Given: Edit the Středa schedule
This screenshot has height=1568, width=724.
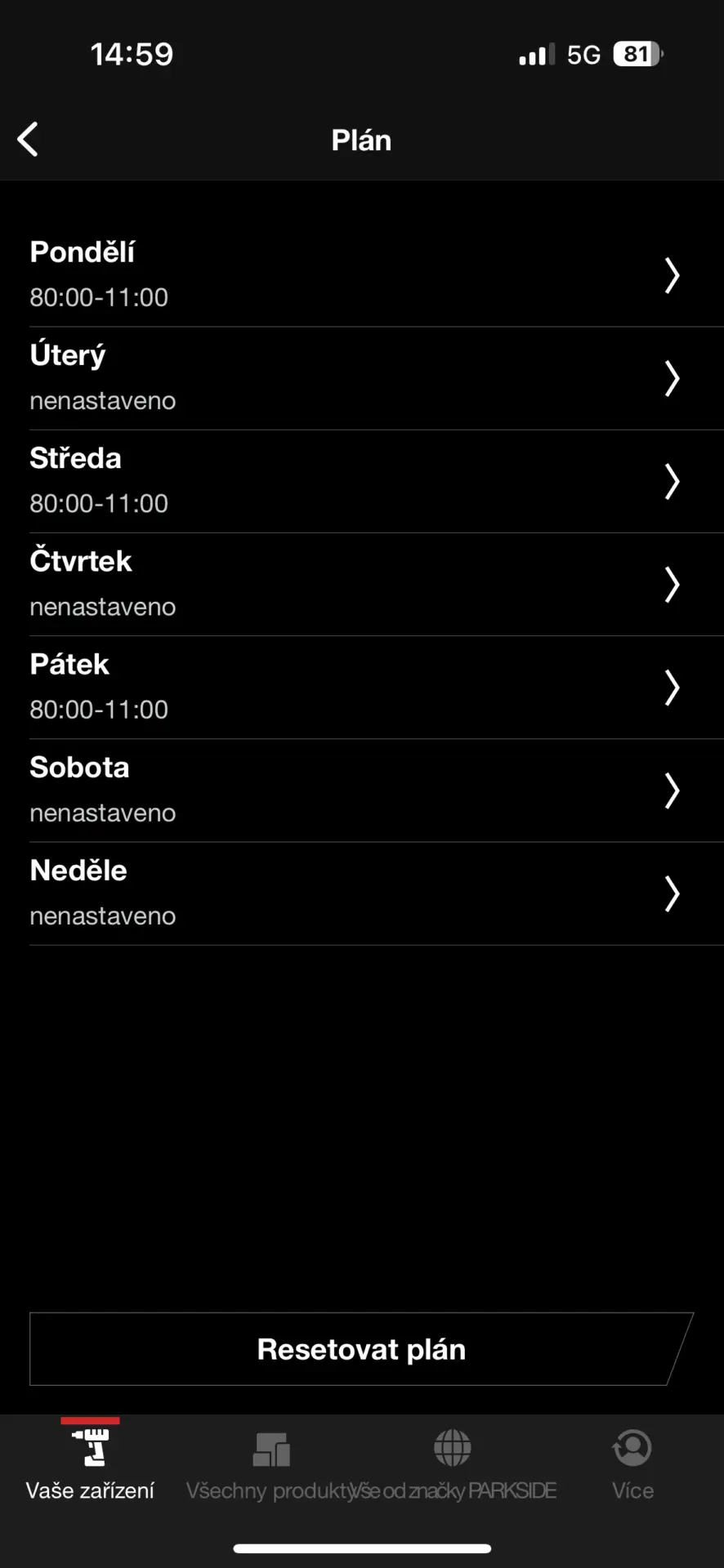Looking at the screenshot, I should click(x=362, y=482).
